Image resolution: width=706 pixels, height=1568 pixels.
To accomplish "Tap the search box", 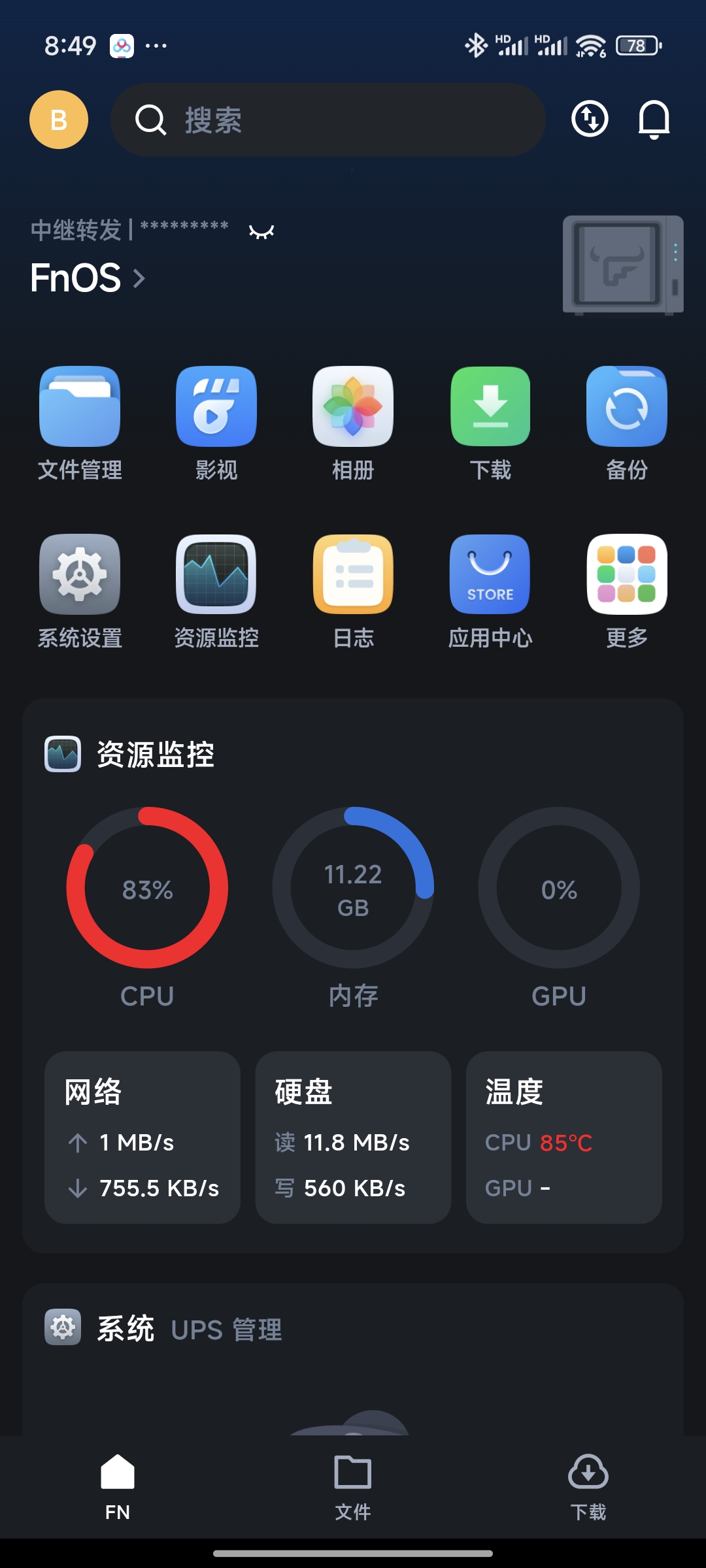I will pos(328,120).
